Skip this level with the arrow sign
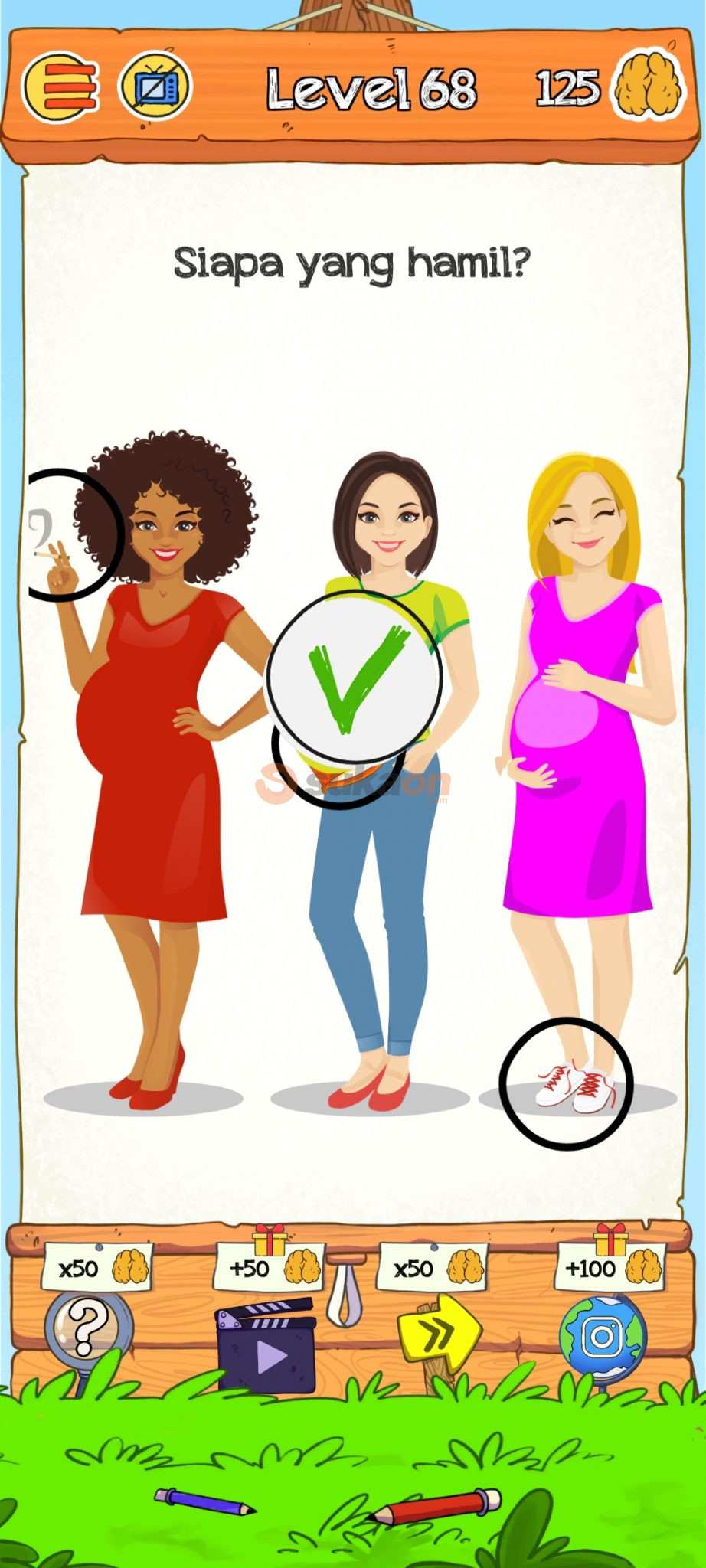 click(x=439, y=1334)
